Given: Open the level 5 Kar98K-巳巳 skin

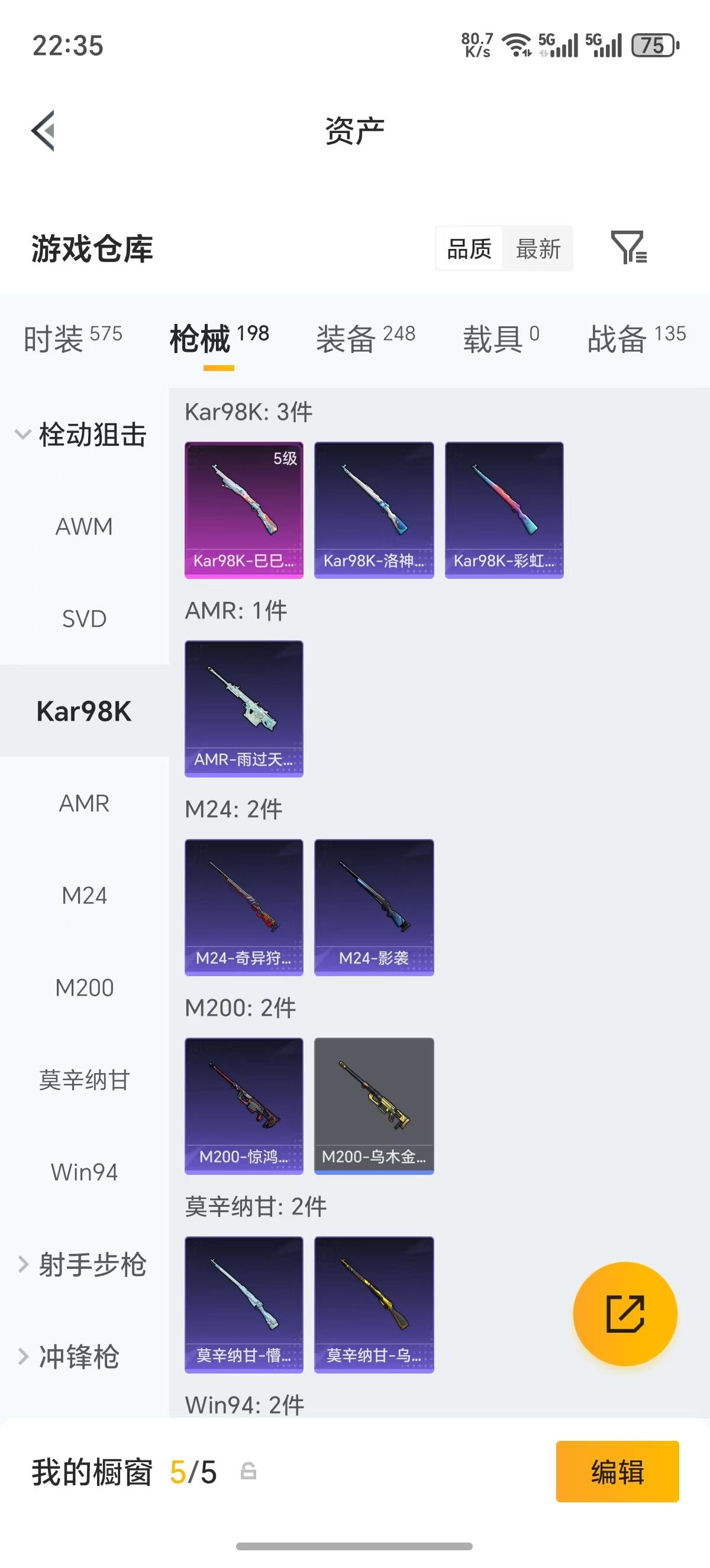Looking at the screenshot, I should (x=244, y=510).
